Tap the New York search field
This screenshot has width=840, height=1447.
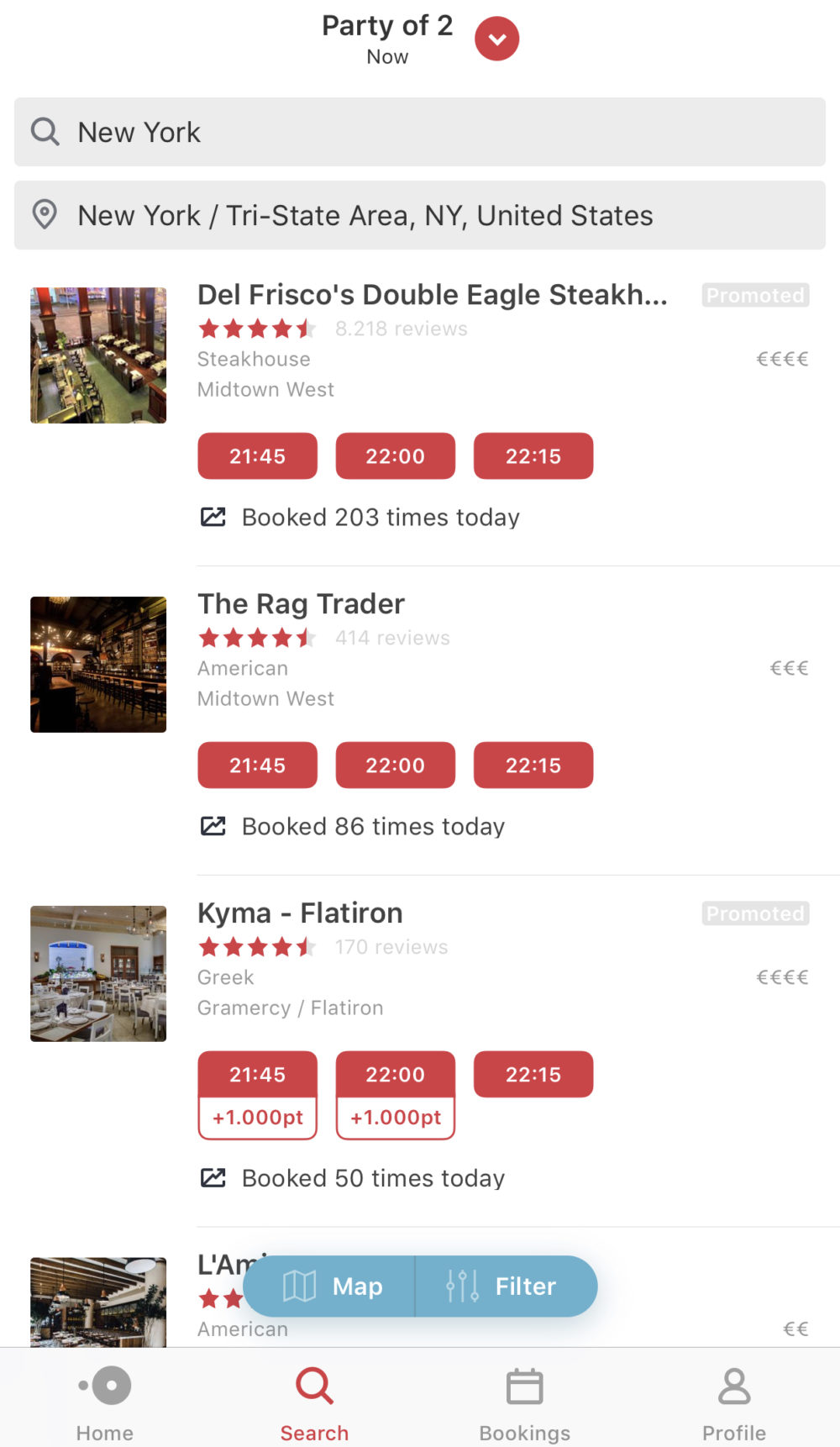(420, 132)
